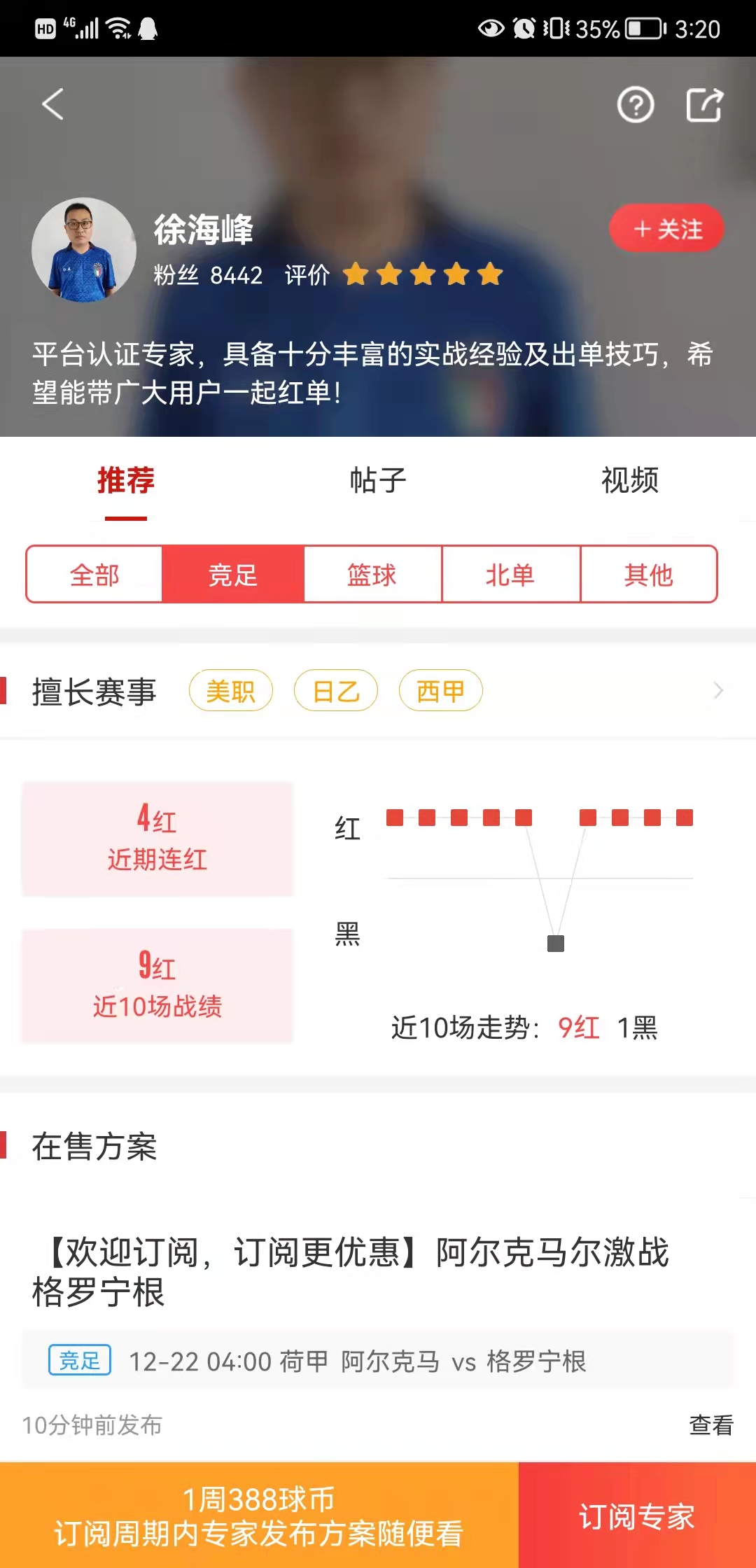Tap the 西甲 league chip

coord(440,691)
